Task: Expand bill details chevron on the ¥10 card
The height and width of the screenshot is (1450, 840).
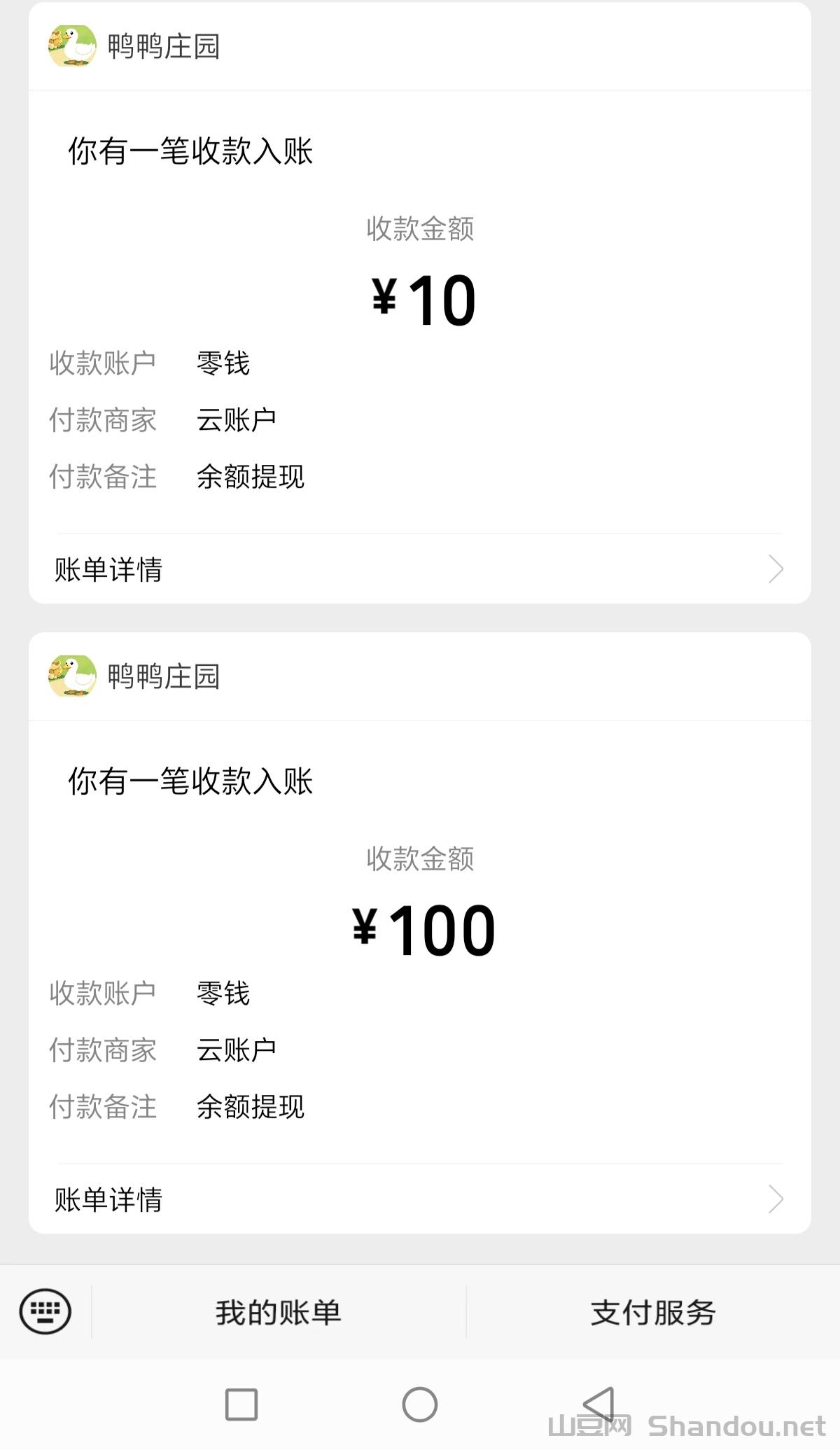Action: click(x=775, y=571)
